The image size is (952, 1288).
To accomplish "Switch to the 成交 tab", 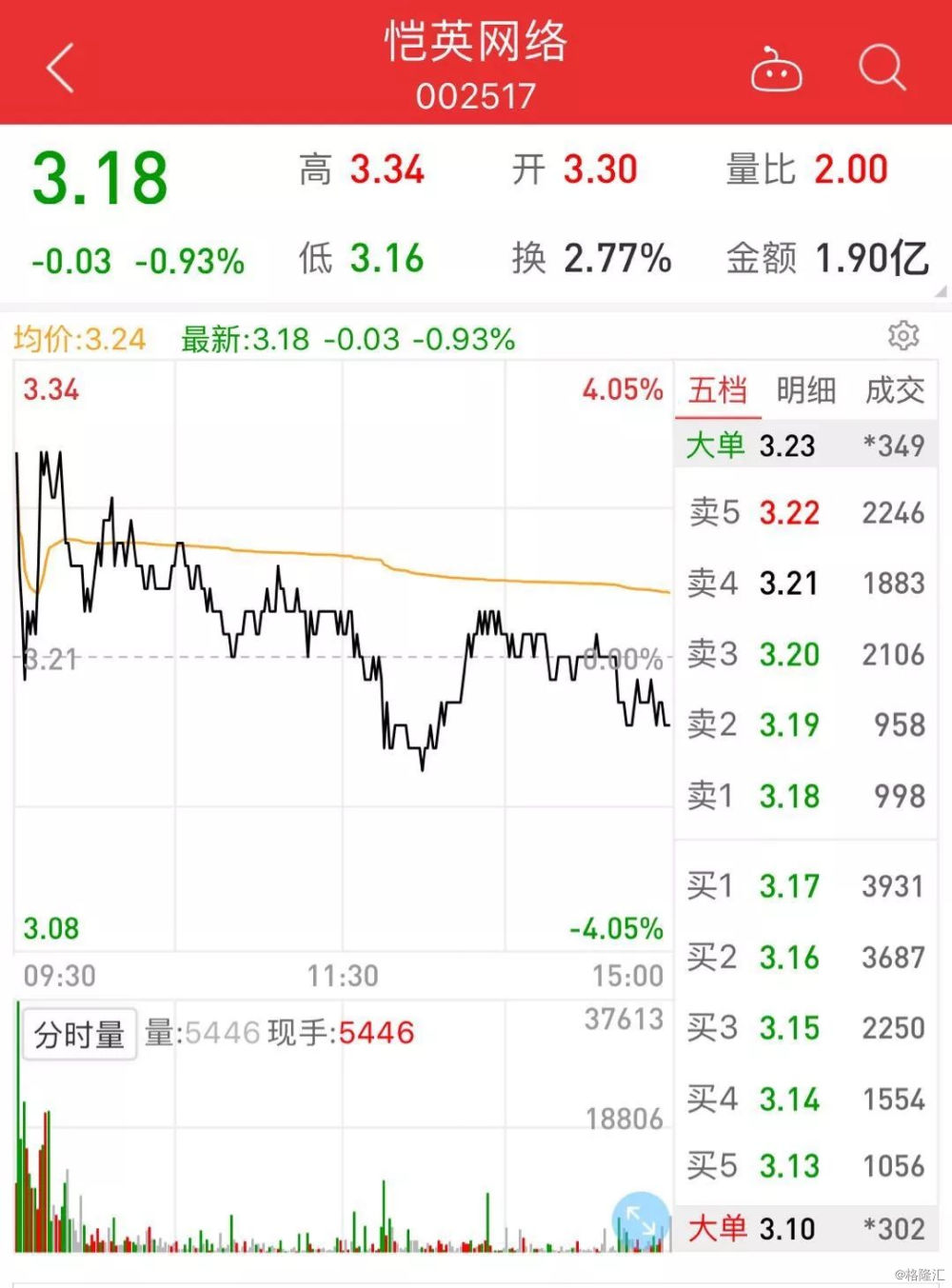I will 894,390.
